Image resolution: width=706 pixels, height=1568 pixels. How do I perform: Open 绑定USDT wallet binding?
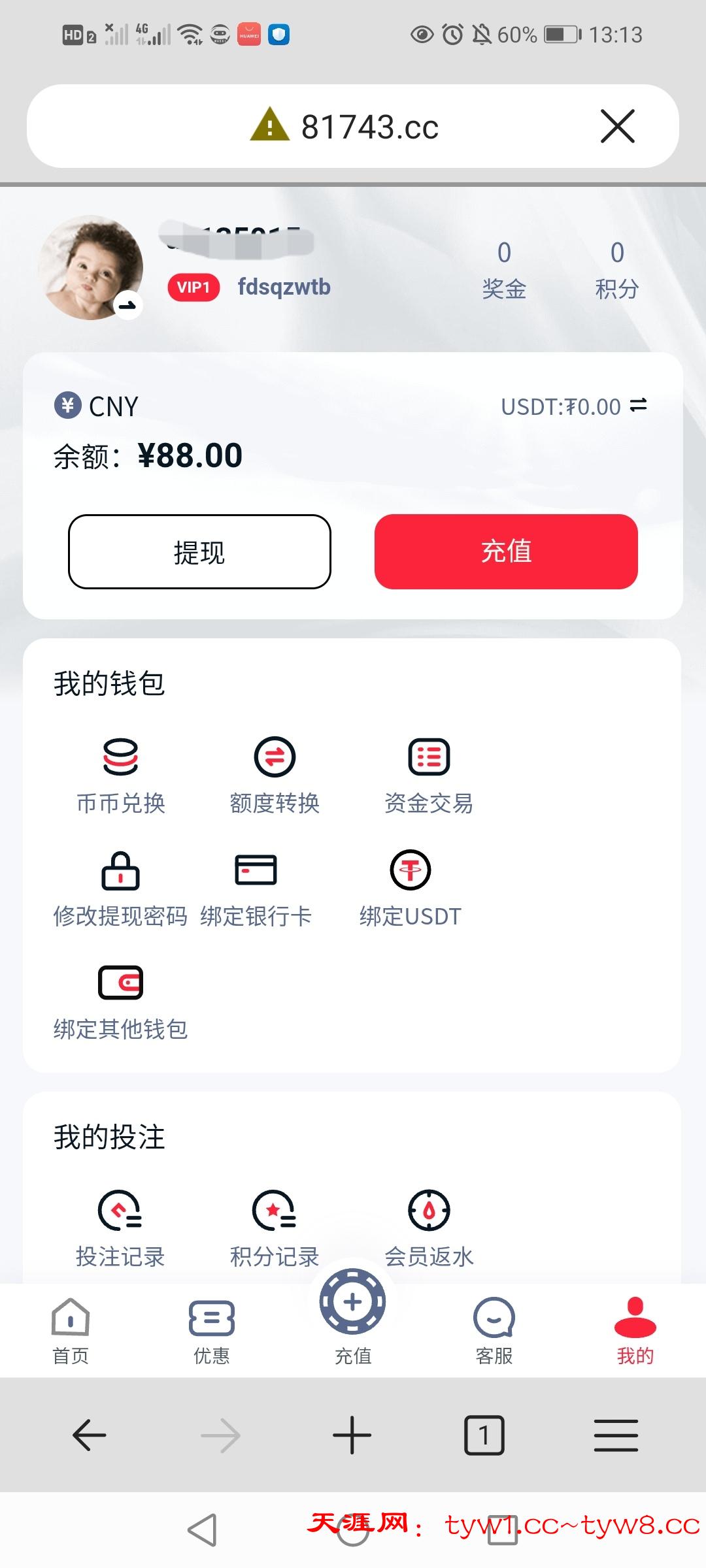[x=411, y=889]
